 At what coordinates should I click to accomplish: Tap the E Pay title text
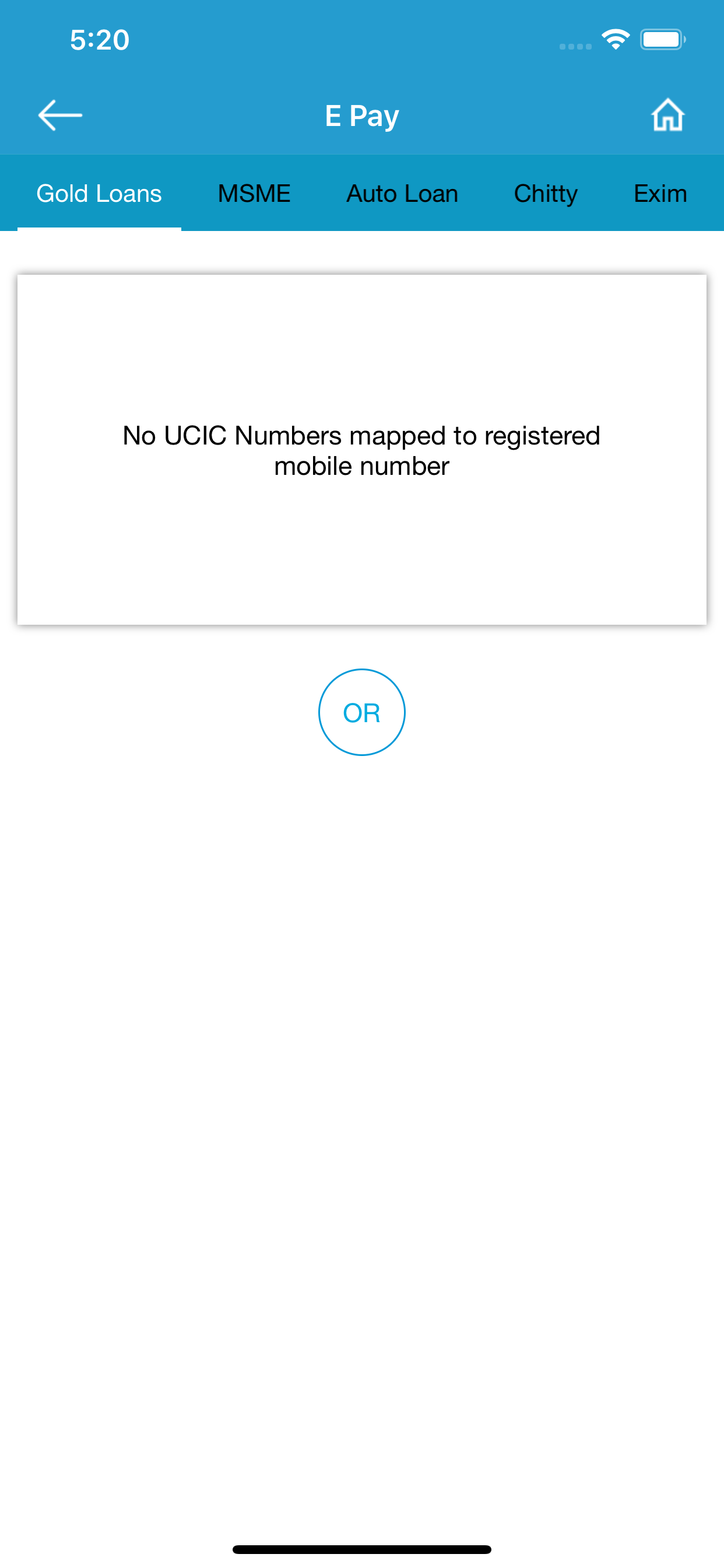[361, 114]
